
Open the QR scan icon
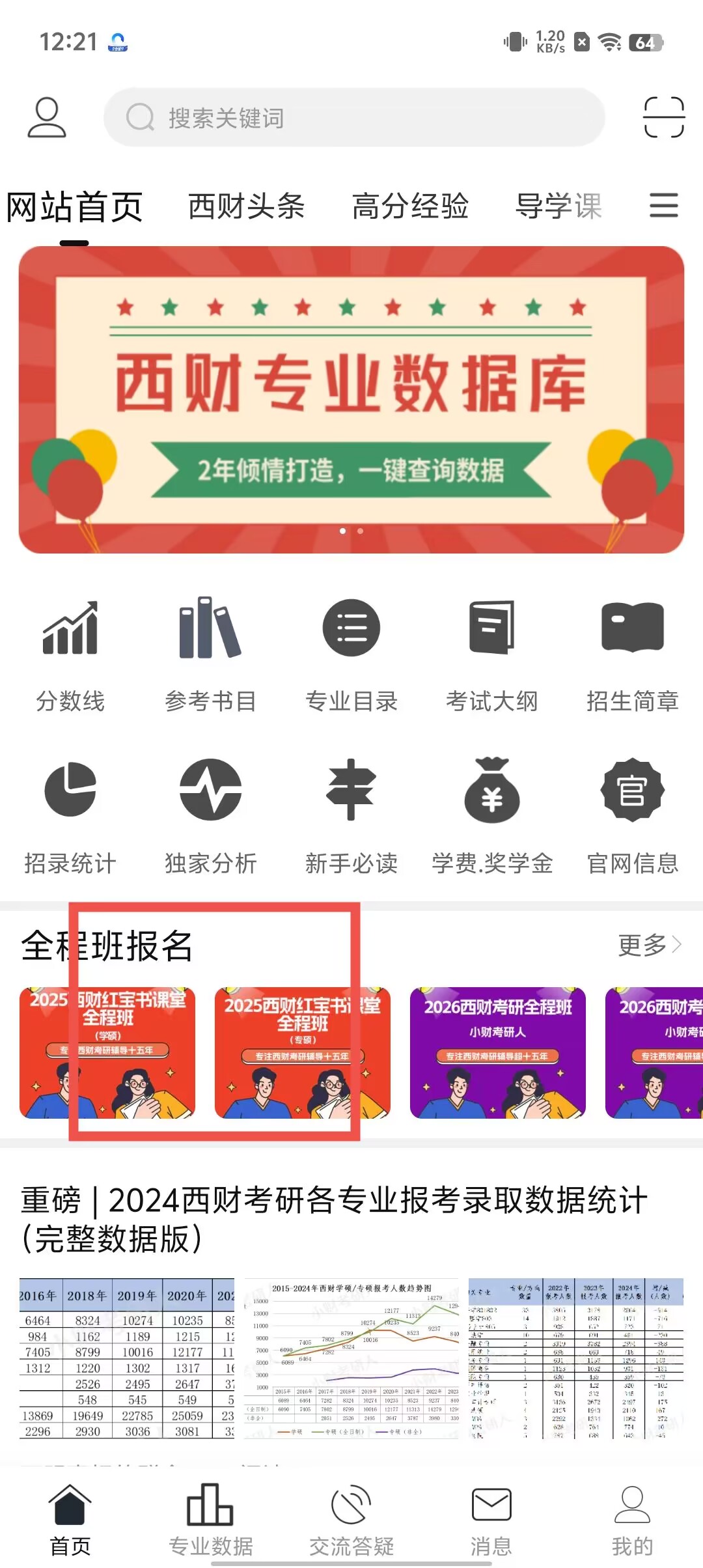[663, 118]
